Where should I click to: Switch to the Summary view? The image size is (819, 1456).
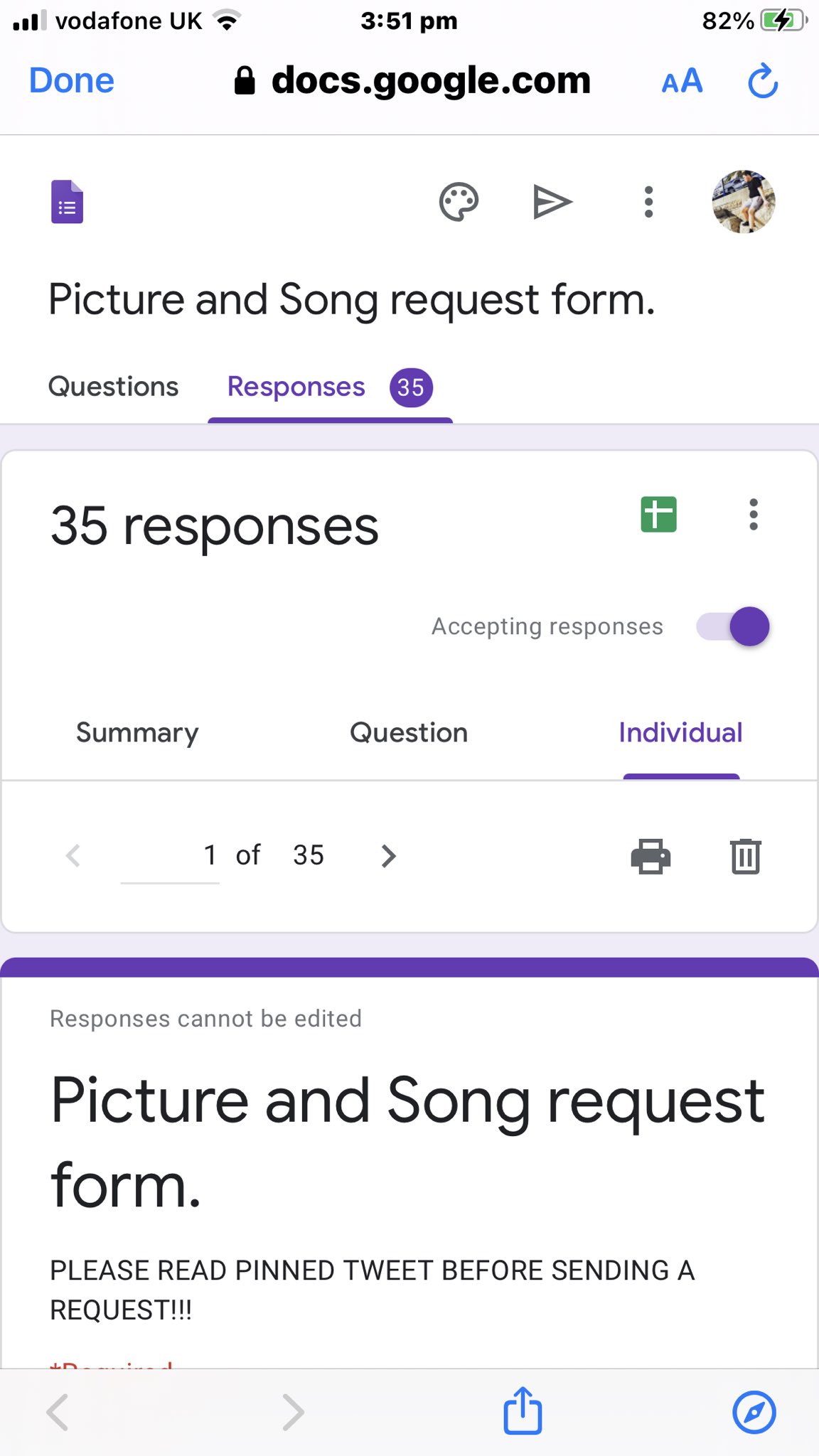[x=137, y=732]
